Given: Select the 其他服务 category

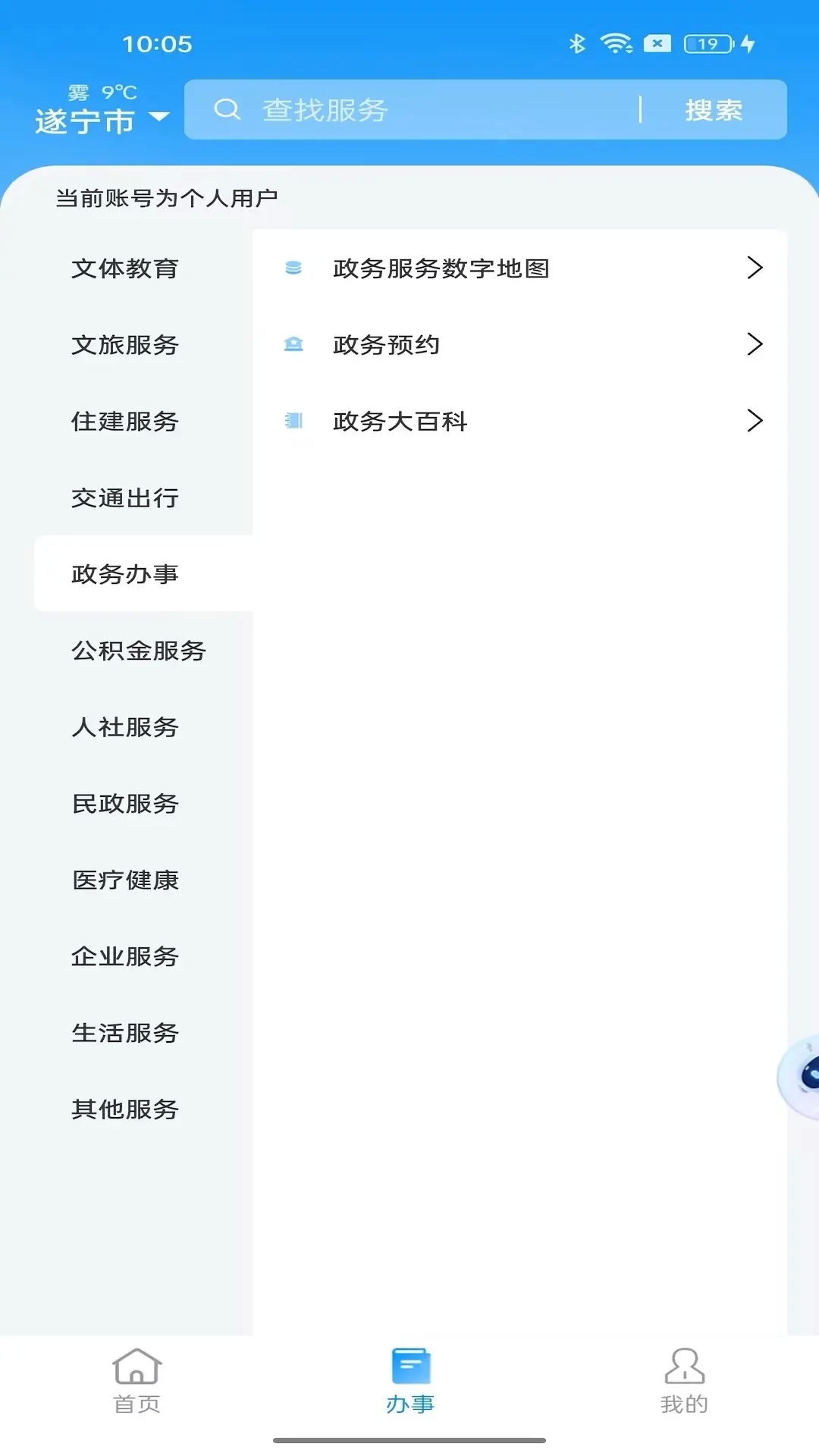Looking at the screenshot, I should coord(125,1109).
